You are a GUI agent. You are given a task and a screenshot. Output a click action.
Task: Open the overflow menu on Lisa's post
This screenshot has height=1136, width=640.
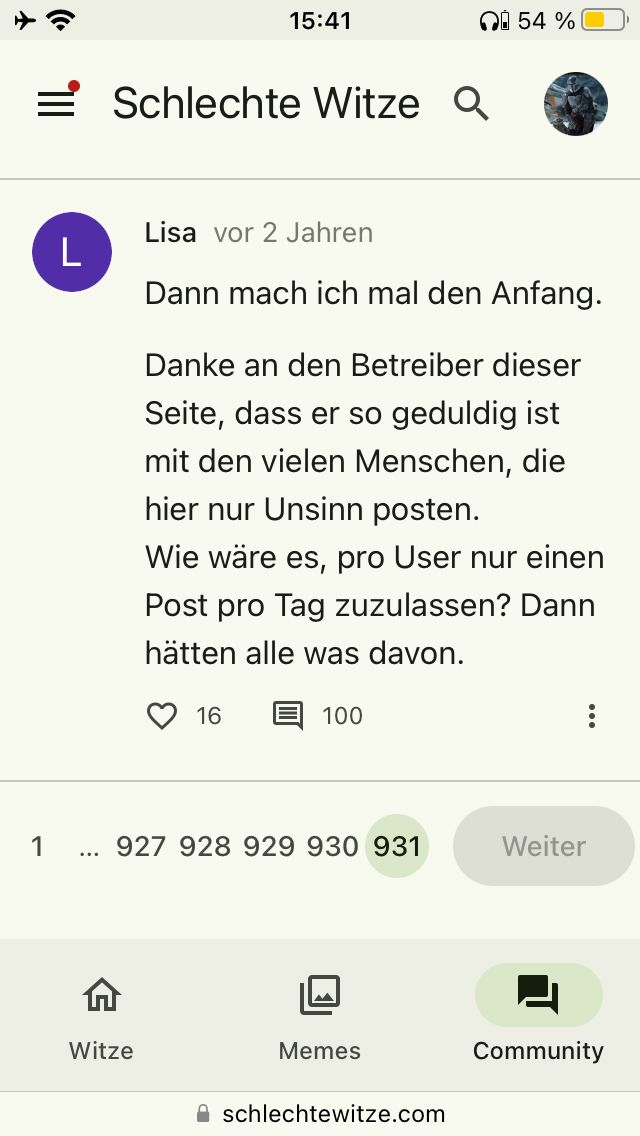[592, 716]
